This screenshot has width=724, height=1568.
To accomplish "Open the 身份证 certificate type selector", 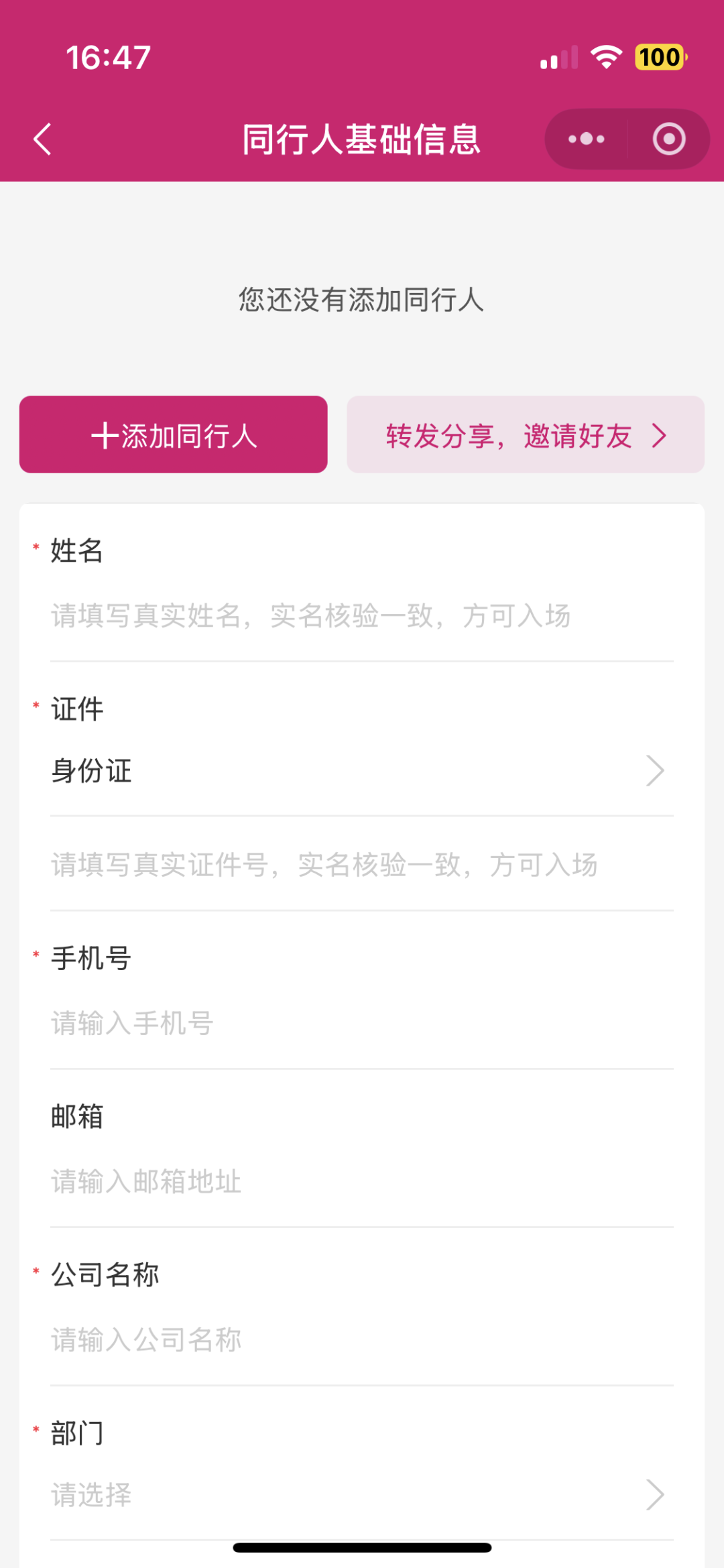I will point(362,771).
